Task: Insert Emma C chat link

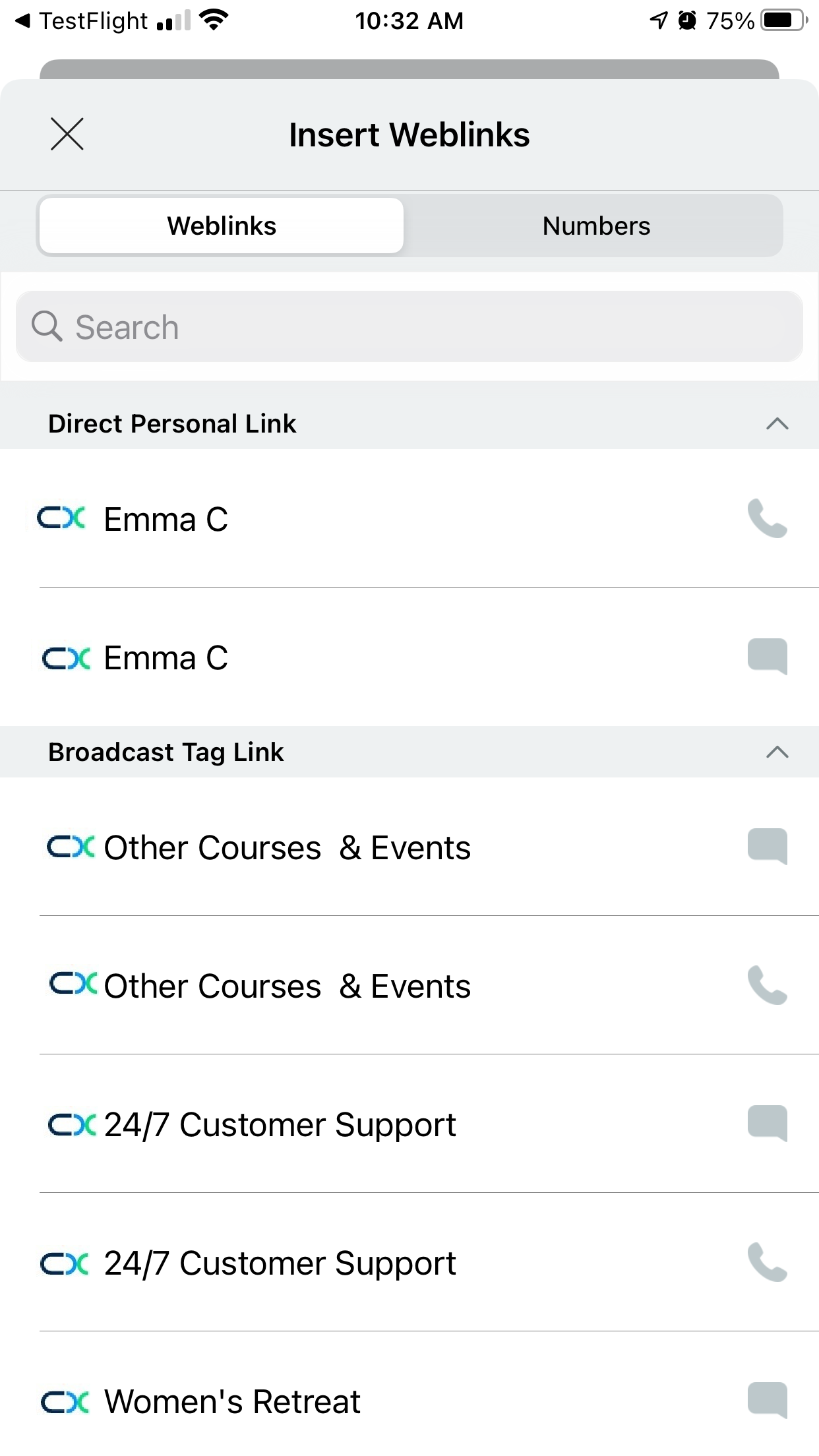Action: 409,658
